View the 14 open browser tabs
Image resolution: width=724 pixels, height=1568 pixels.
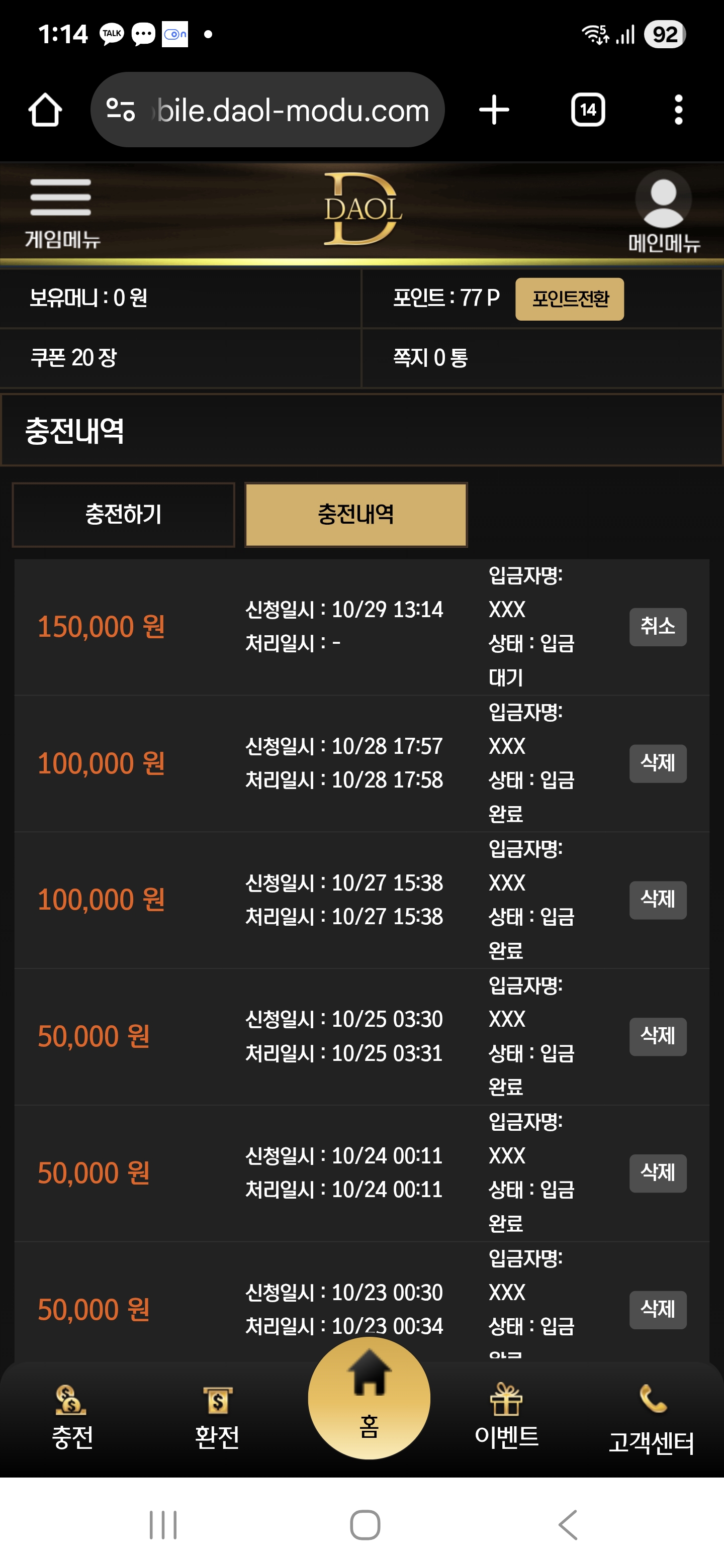click(588, 110)
